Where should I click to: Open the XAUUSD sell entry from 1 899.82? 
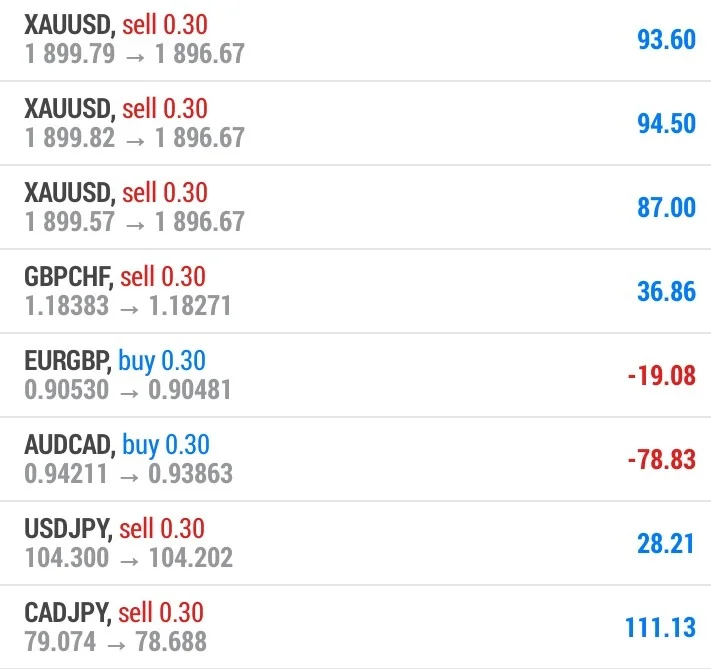[x=355, y=123]
